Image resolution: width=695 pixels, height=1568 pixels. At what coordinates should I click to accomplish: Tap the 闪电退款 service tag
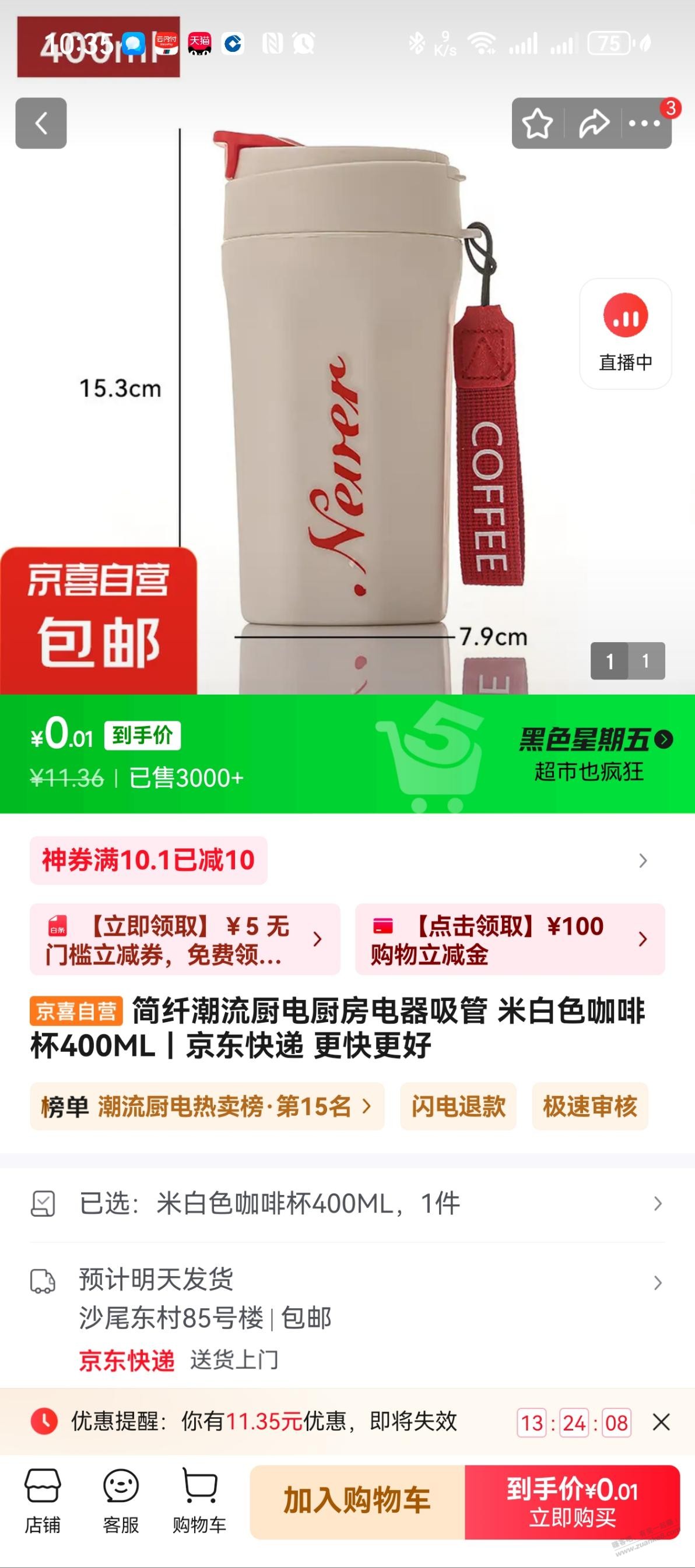click(458, 1106)
